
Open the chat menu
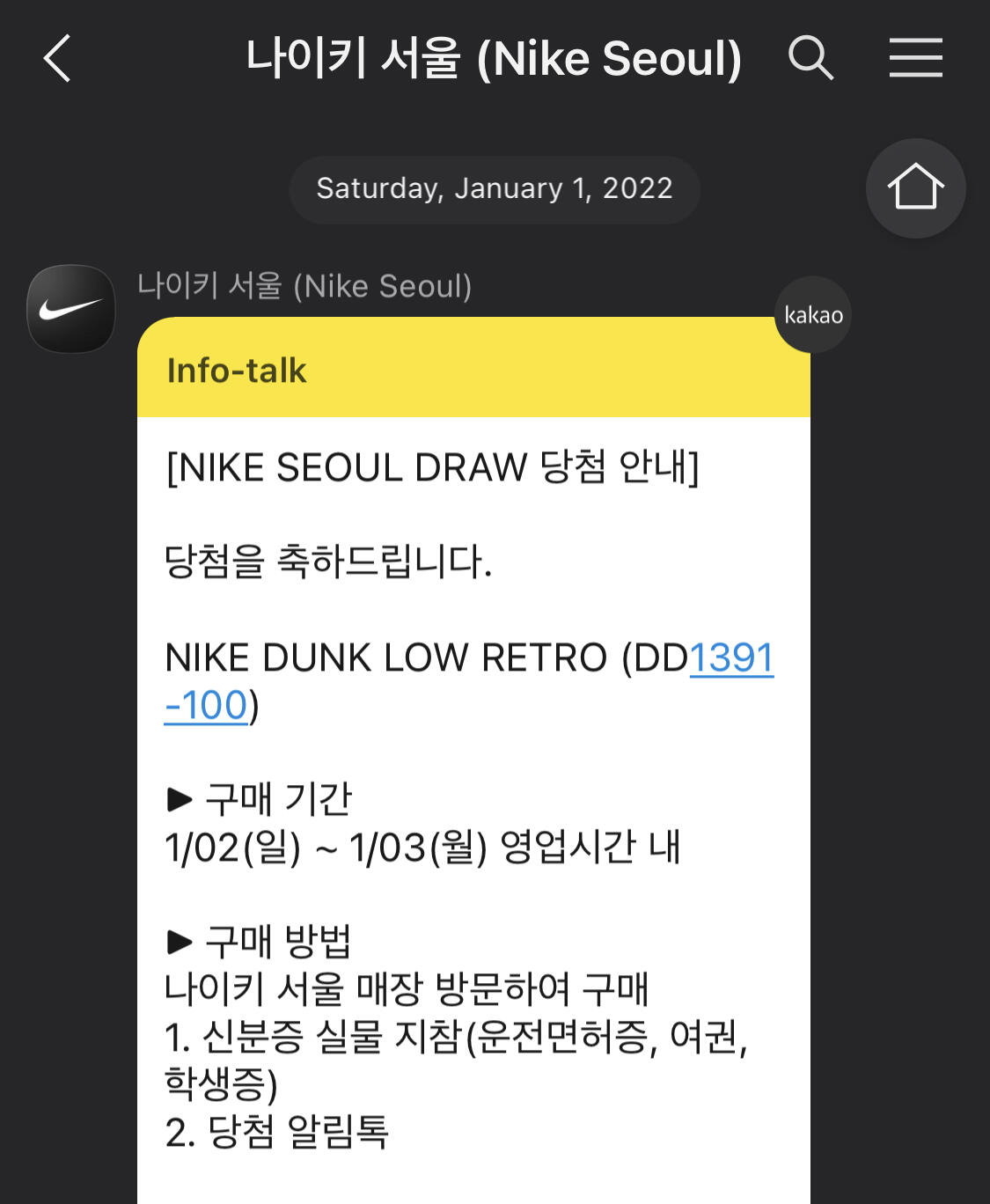915,58
